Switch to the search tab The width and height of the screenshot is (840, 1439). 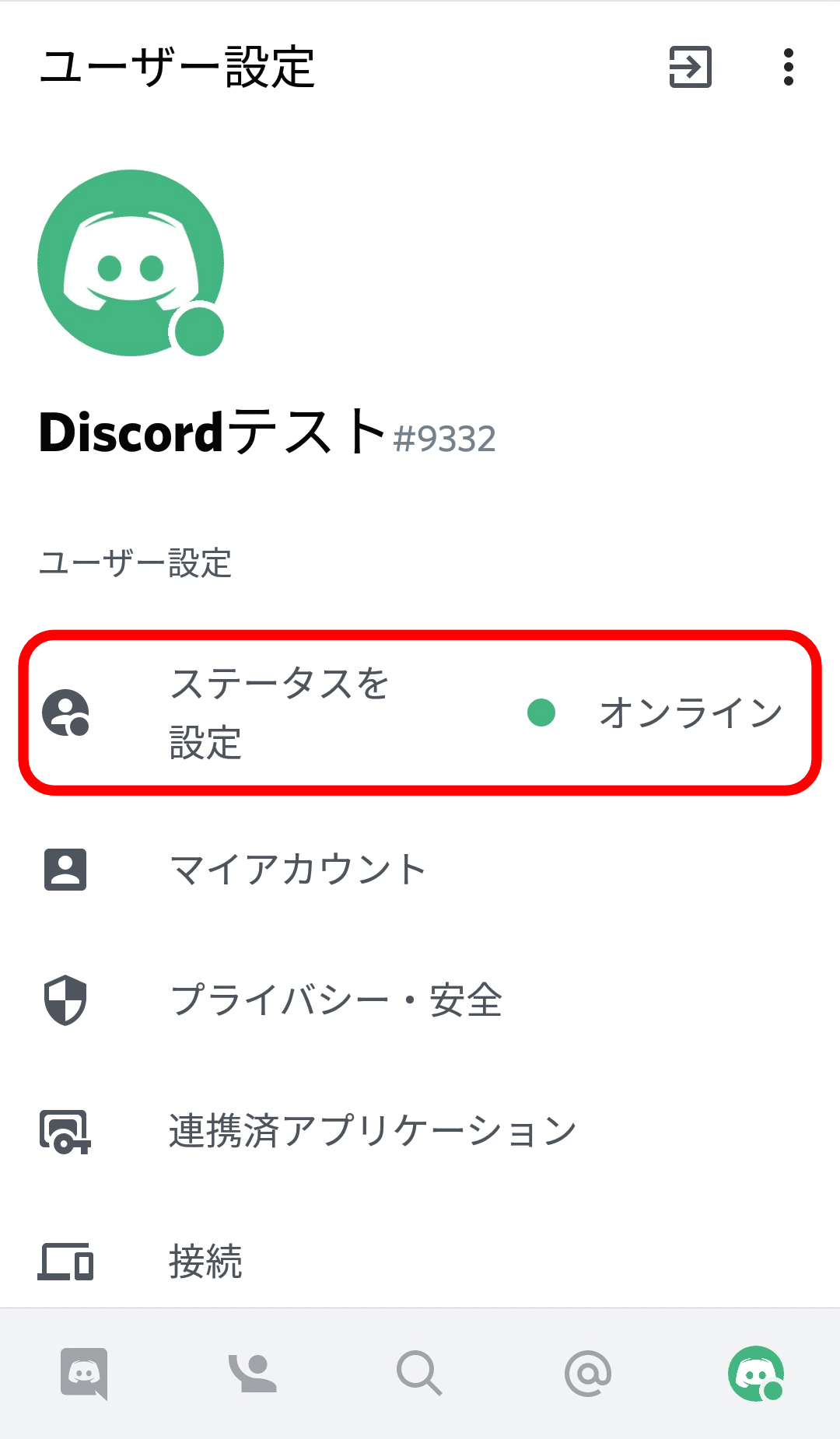tap(419, 1374)
